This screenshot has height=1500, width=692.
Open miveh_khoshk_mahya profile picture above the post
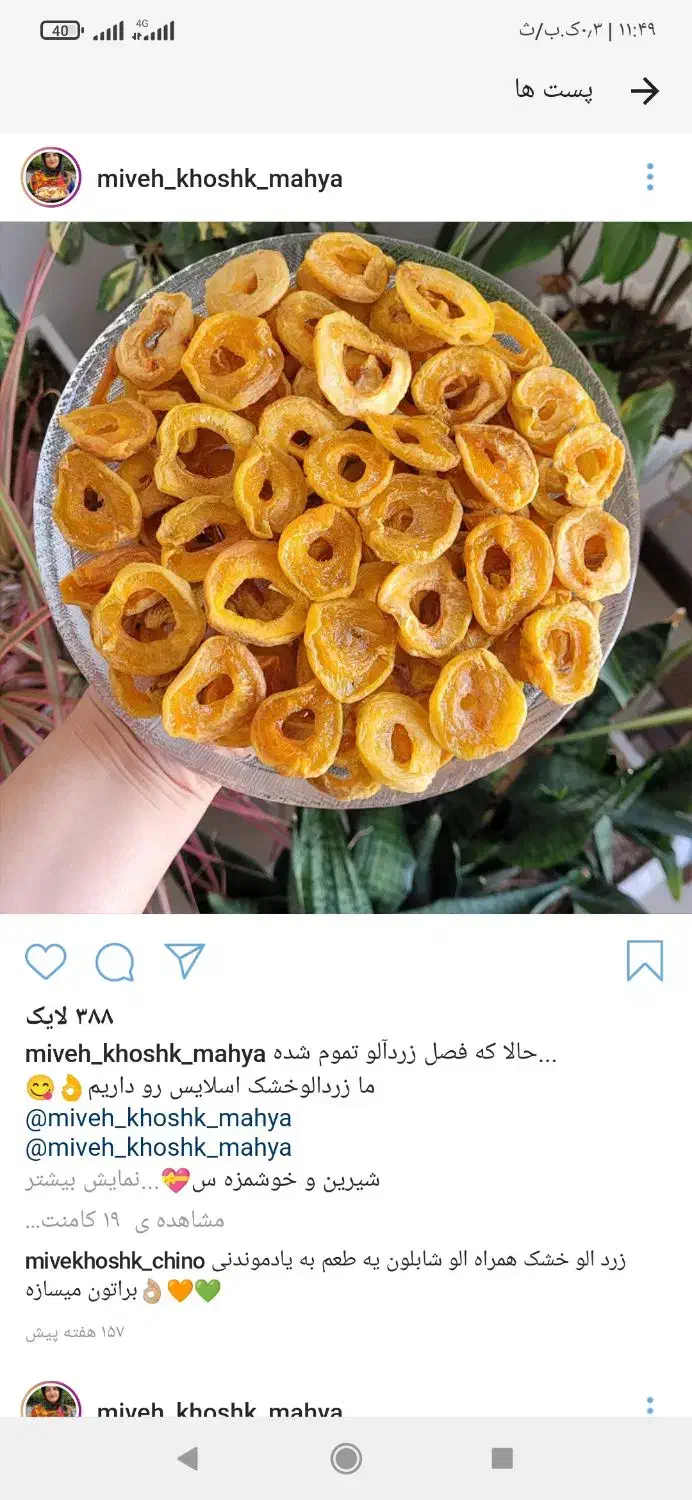click(x=51, y=178)
